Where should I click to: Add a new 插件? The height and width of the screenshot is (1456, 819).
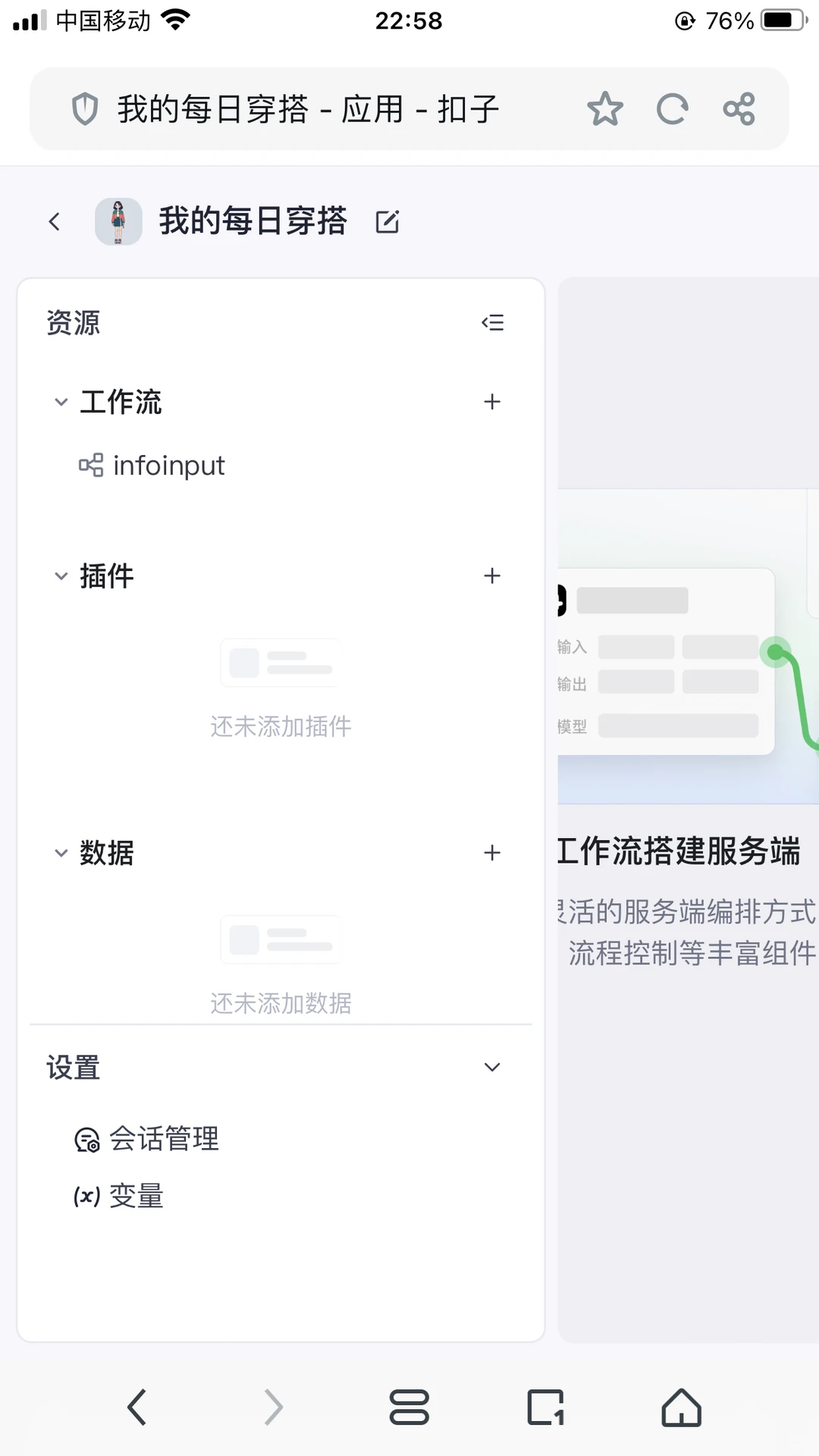coord(492,576)
